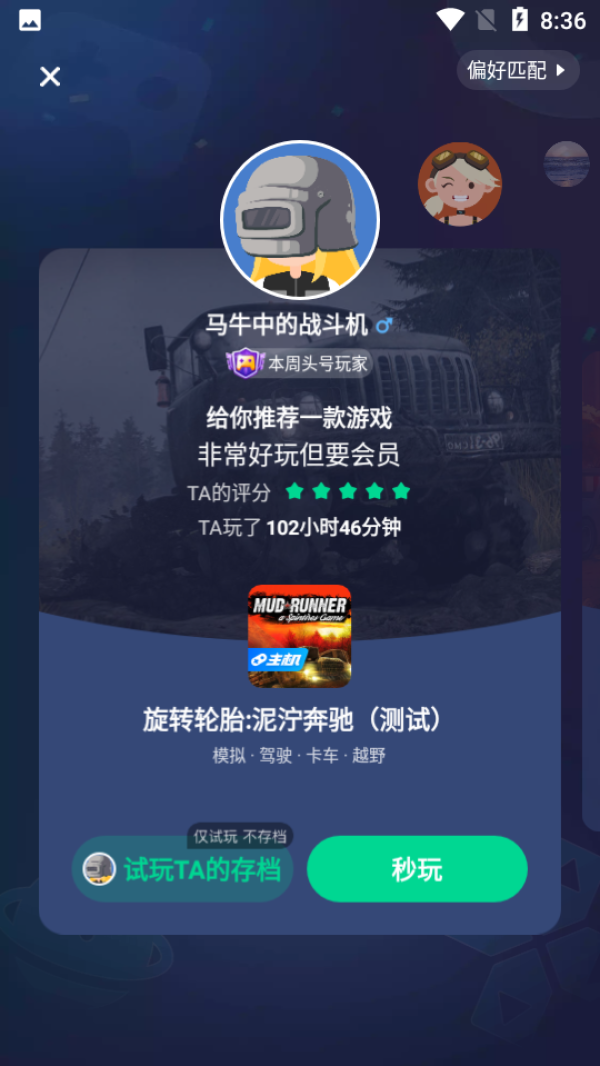Close the recommendation screen with X
The width and height of the screenshot is (600, 1066).
click(x=50, y=76)
